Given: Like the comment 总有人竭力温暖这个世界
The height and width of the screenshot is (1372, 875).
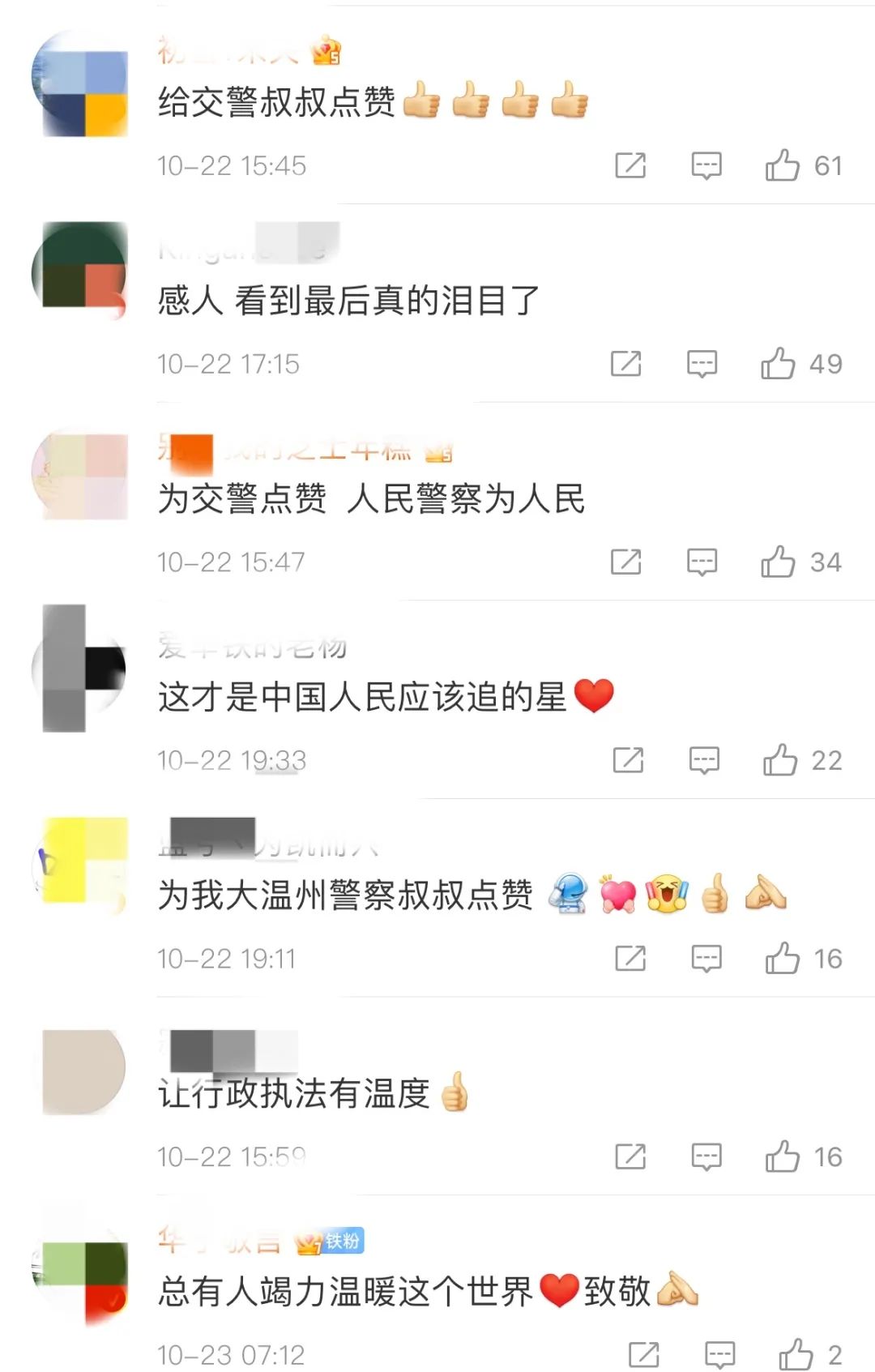Looking at the screenshot, I should point(796,1354).
